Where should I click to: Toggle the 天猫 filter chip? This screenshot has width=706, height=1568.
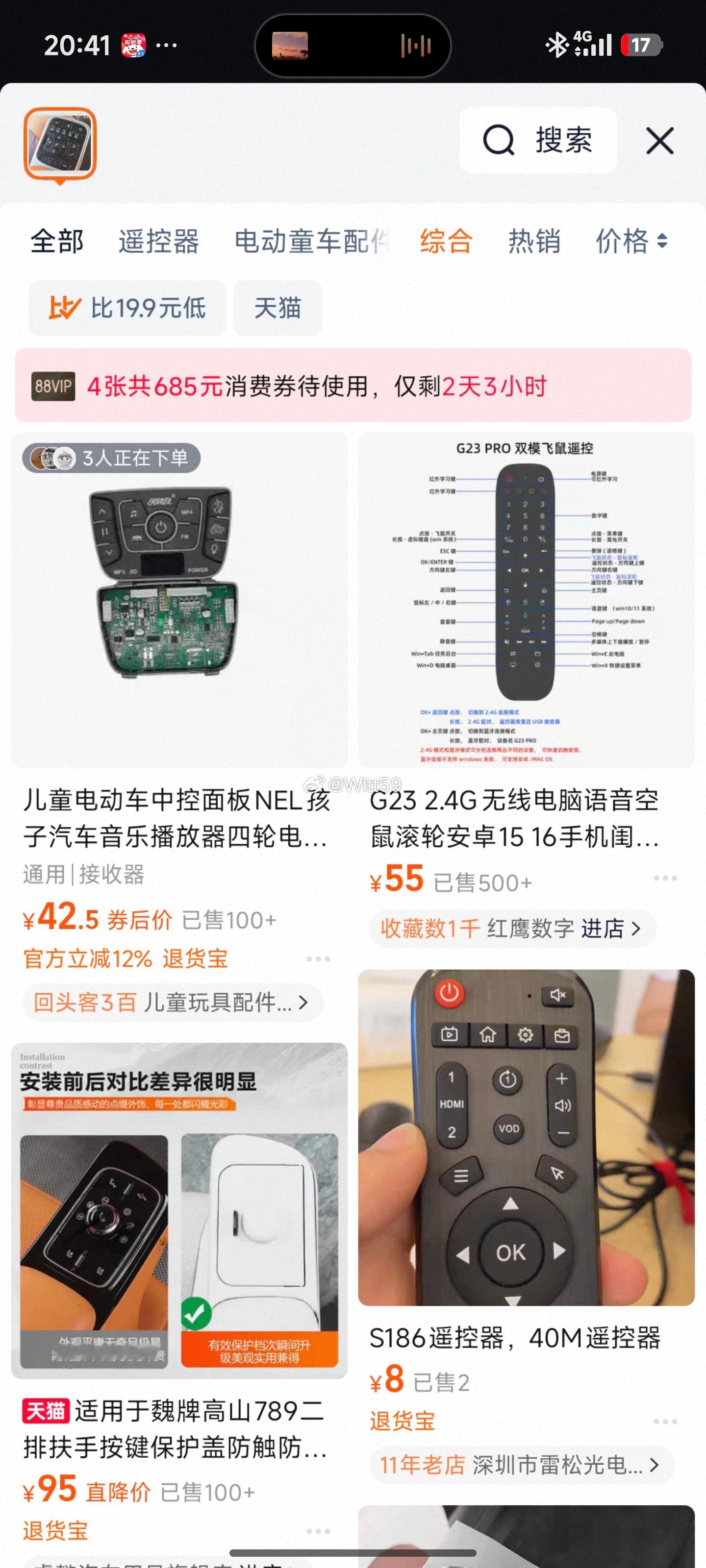[278, 307]
